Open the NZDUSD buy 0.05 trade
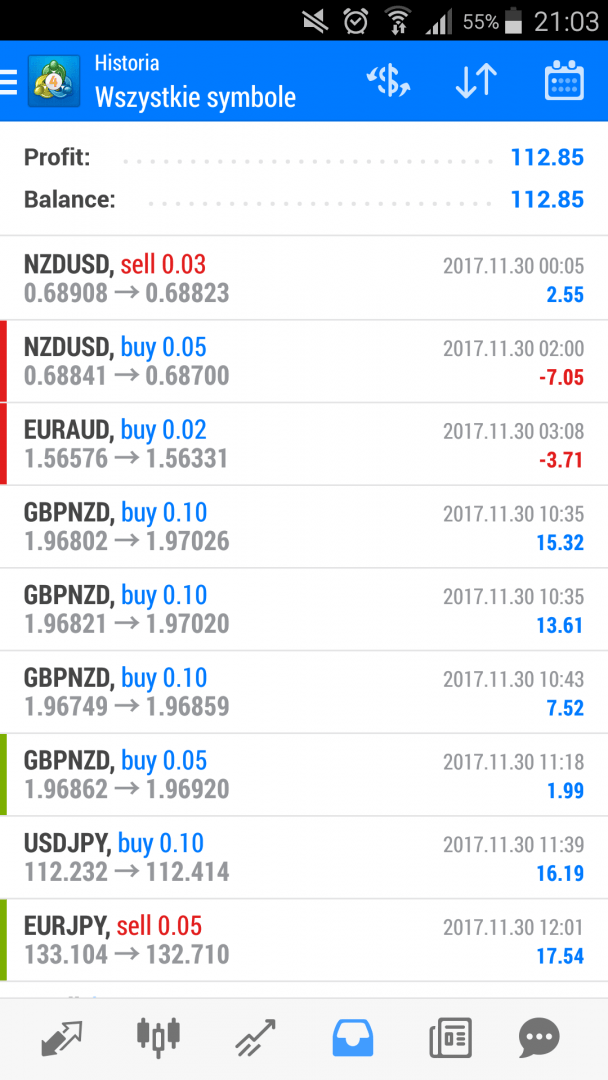 tap(304, 362)
